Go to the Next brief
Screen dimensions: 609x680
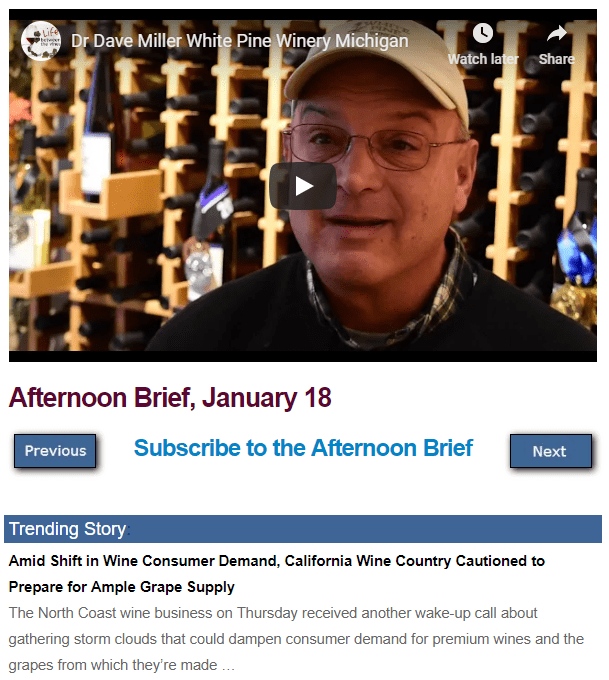tap(550, 451)
